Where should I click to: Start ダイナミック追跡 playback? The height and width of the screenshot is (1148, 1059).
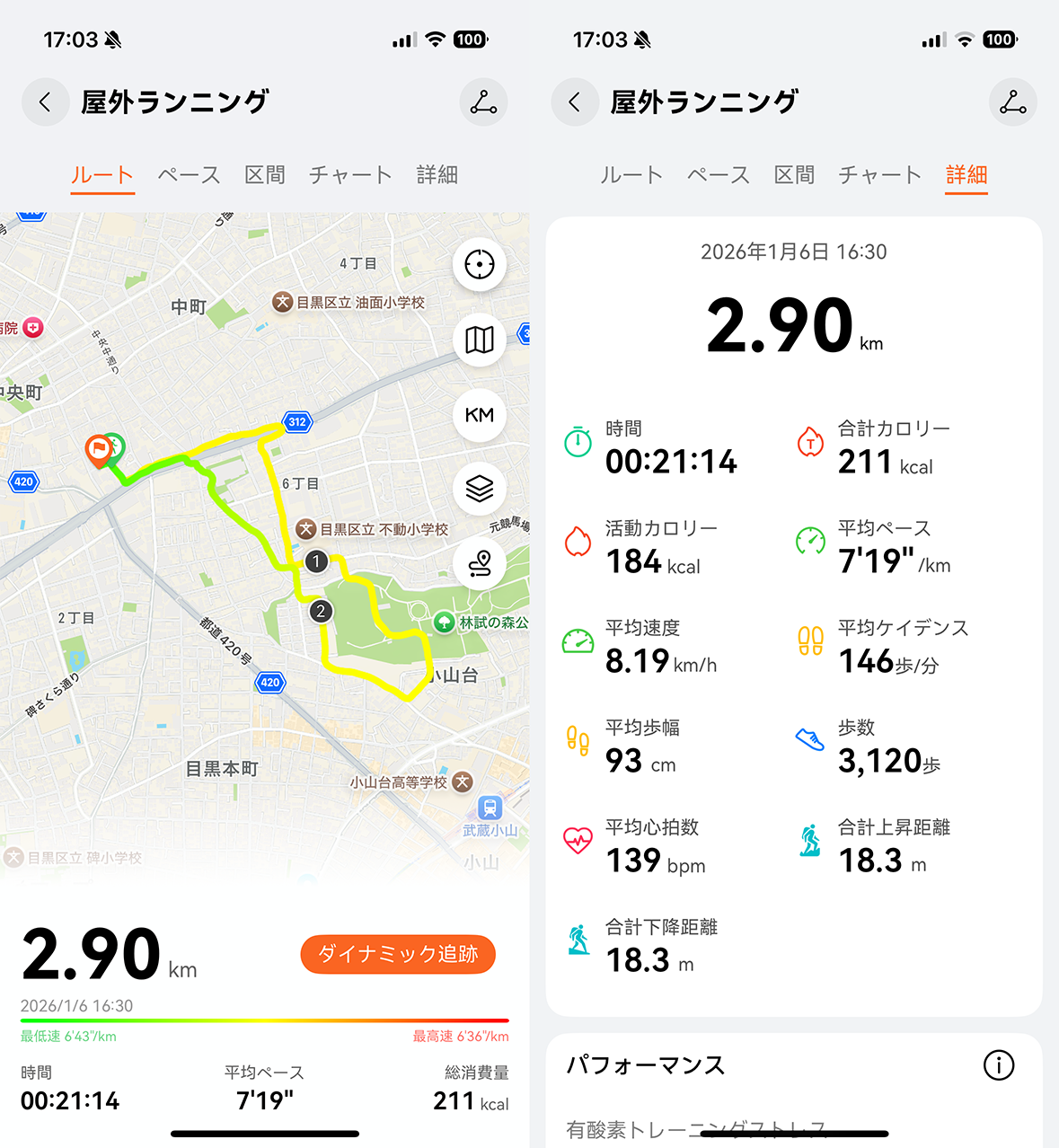pos(398,954)
